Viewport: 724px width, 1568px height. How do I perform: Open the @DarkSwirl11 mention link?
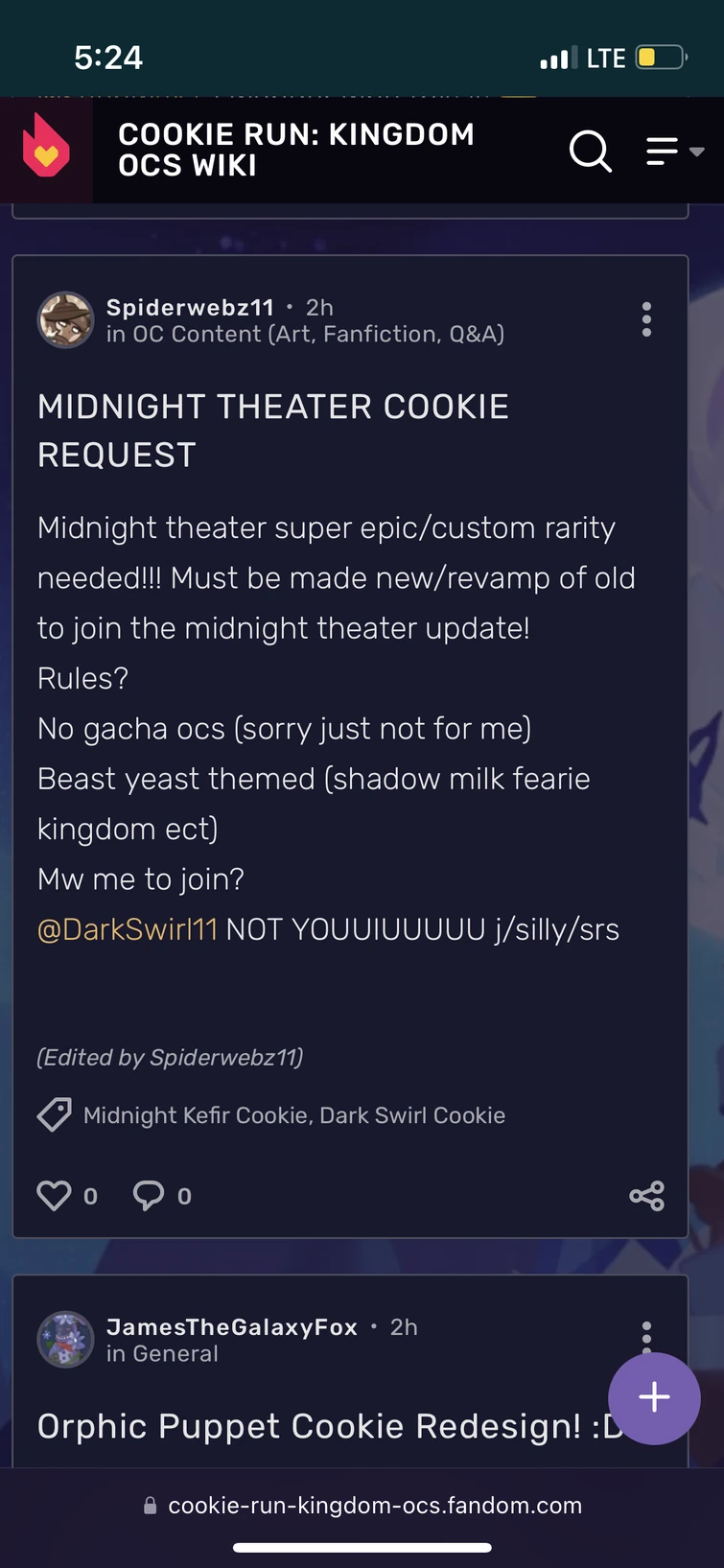click(127, 928)
